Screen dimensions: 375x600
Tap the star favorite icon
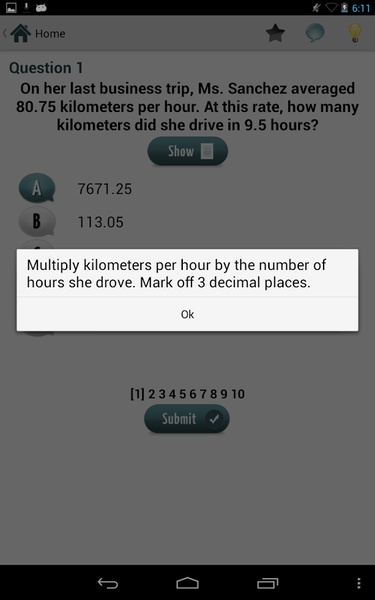276,33
